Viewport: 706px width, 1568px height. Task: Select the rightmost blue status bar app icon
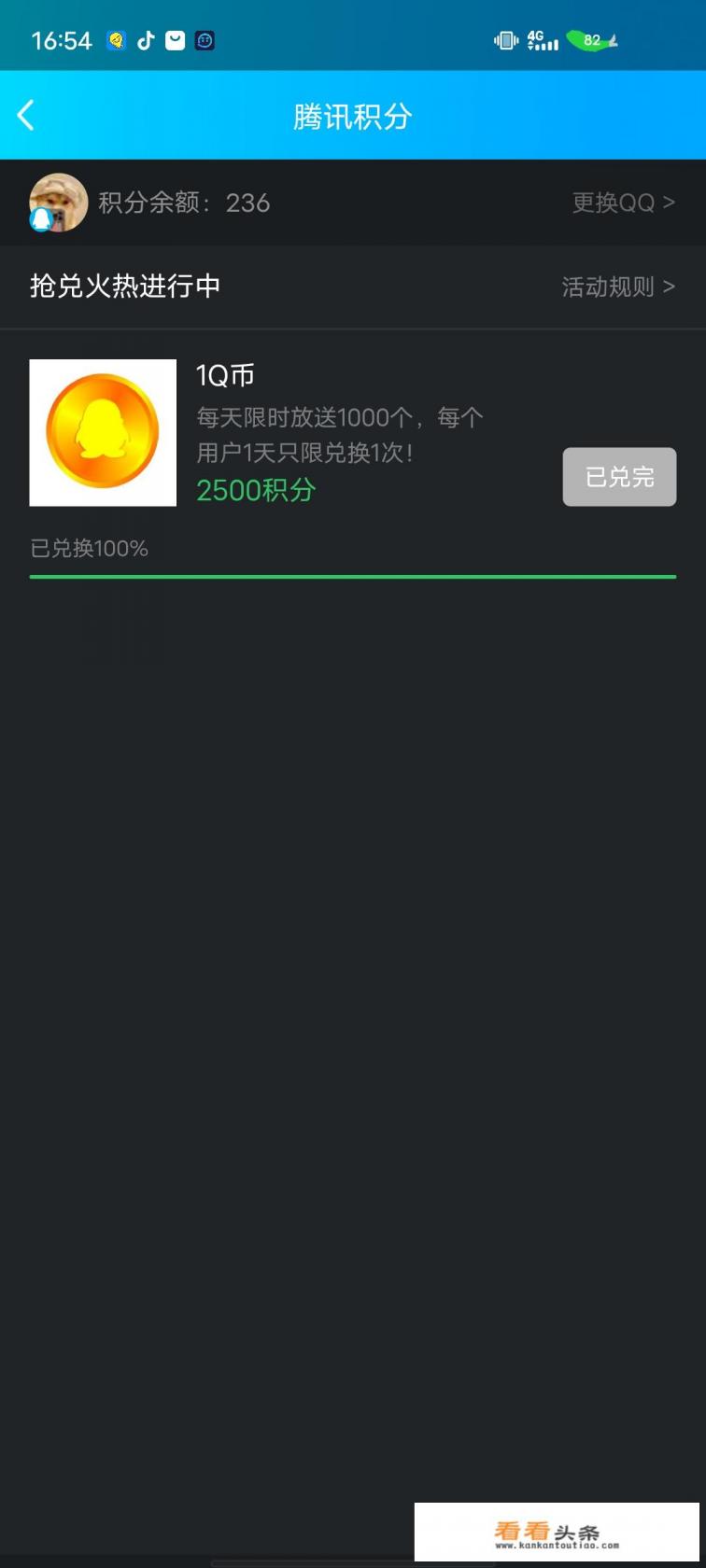point(203,40)
